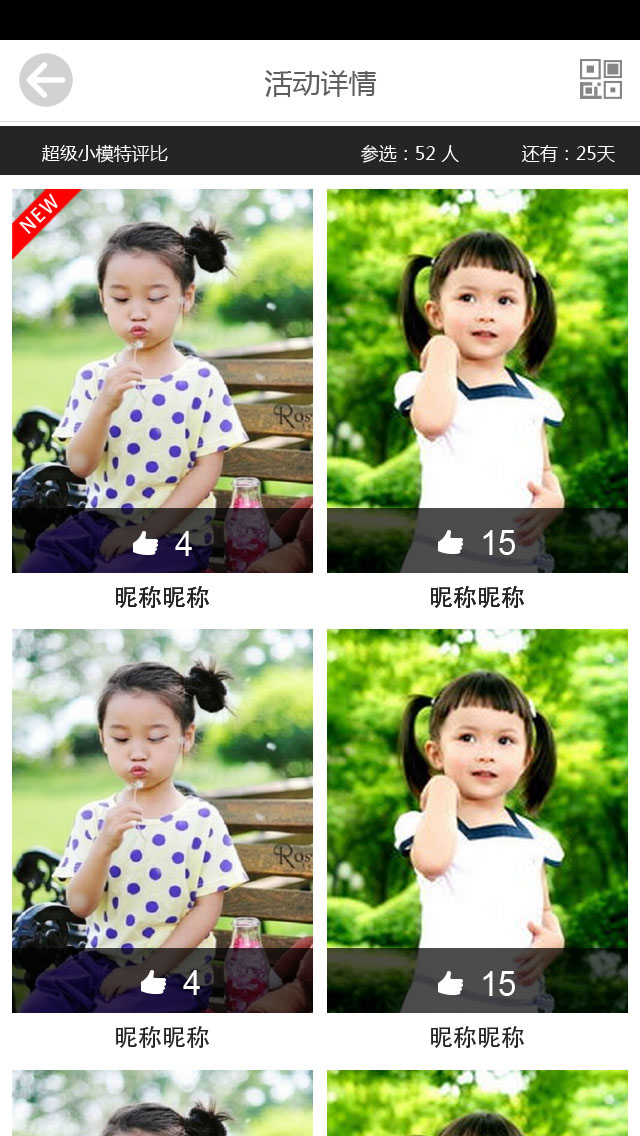Open the photo card with NEW badge
Viewport: 640px width, 1136px height.
click(162, 360)
